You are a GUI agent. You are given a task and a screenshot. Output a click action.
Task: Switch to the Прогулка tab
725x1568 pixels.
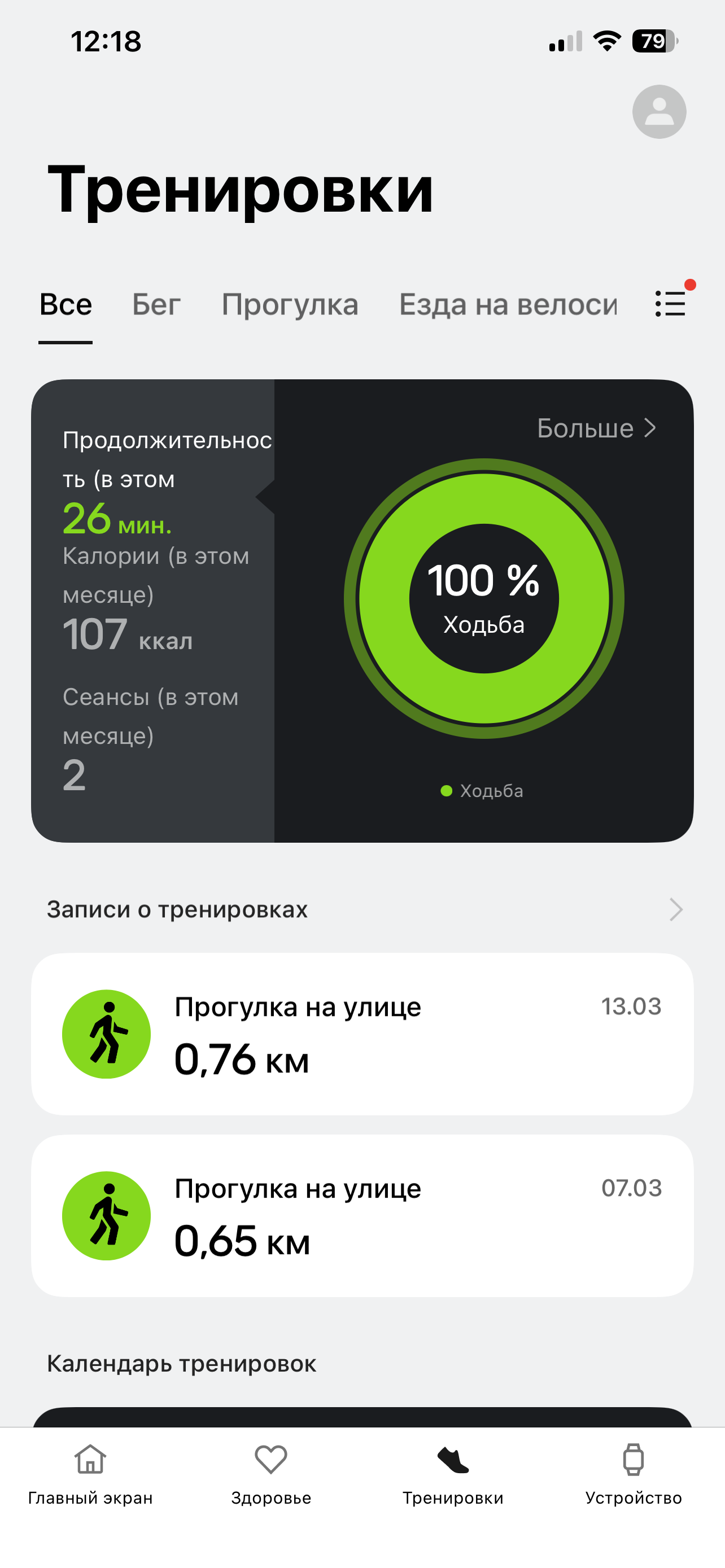(x=290, y=304)
